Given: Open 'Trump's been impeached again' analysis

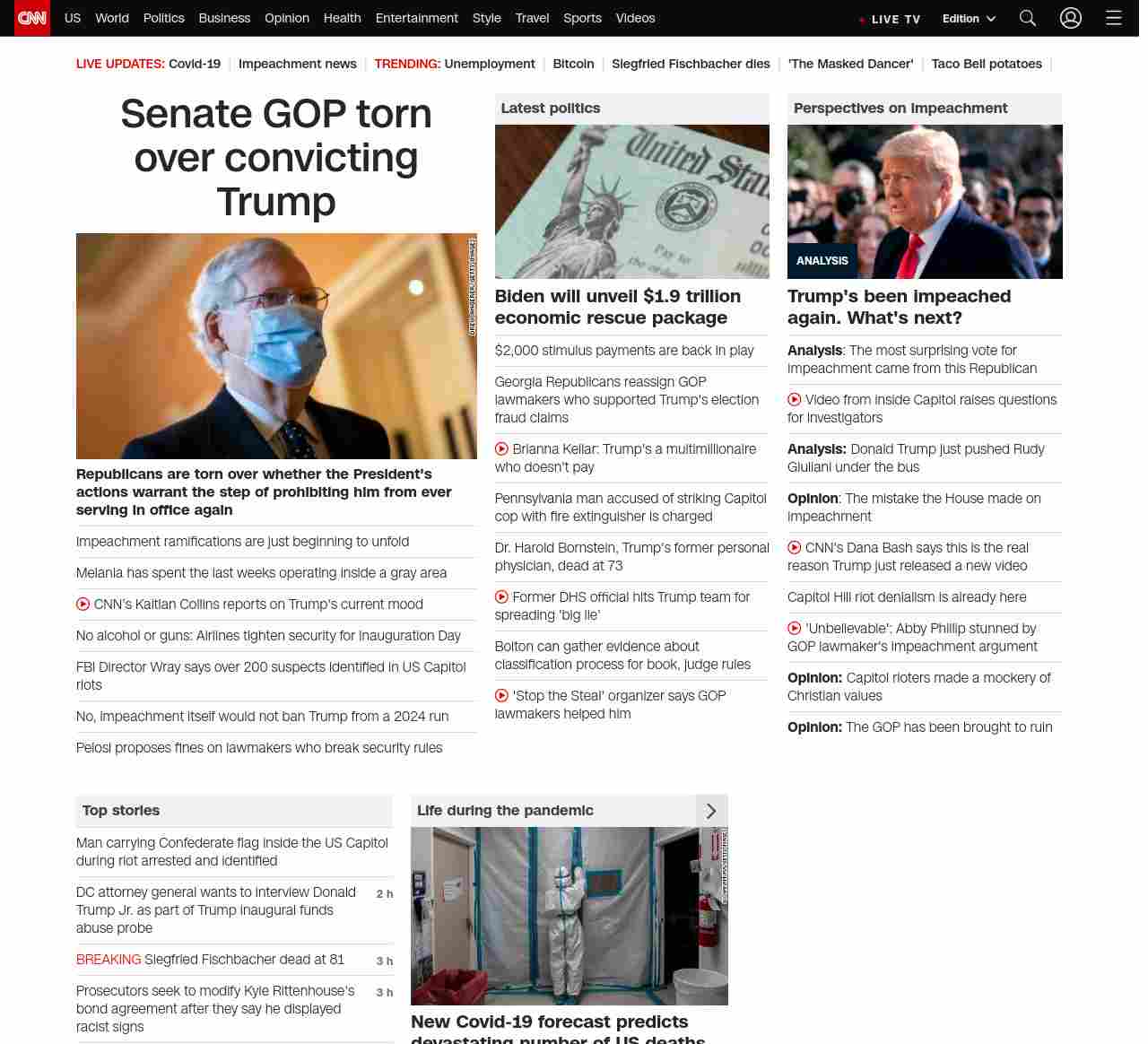Looking at the screenshot, I should (899, 307).
